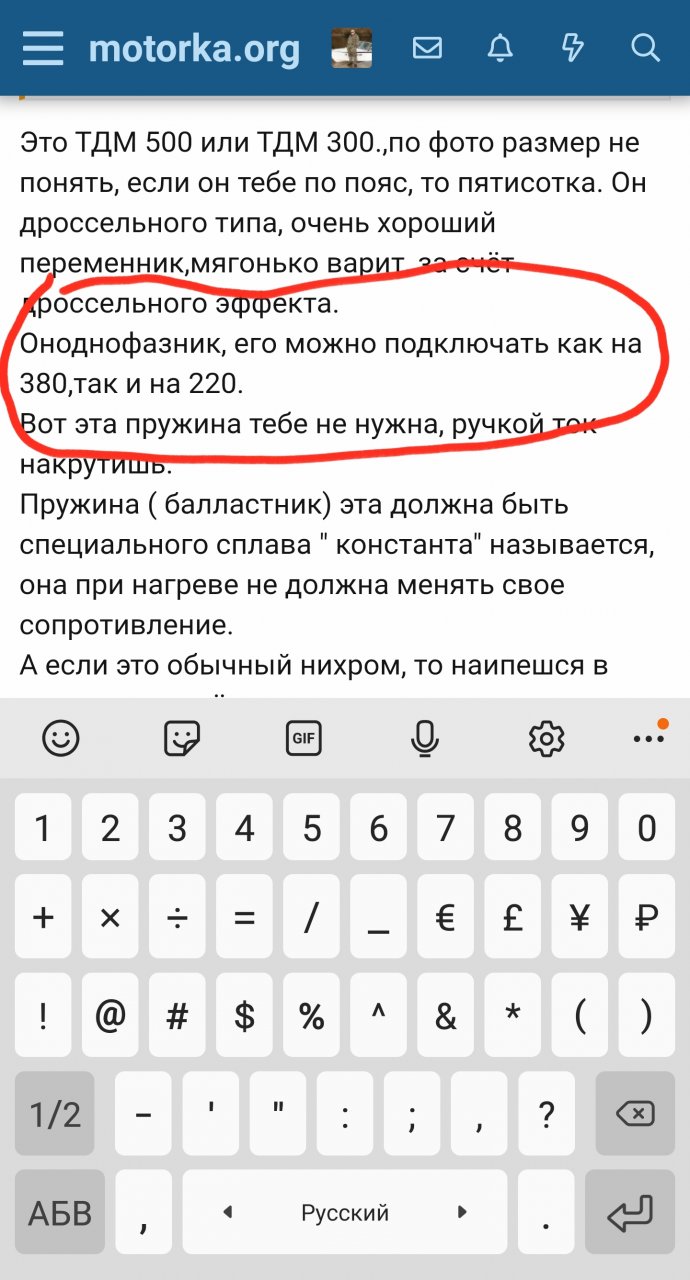
Task: Tap the @ symbol key
Action: pyautogui.click(x=110, y=1016)
